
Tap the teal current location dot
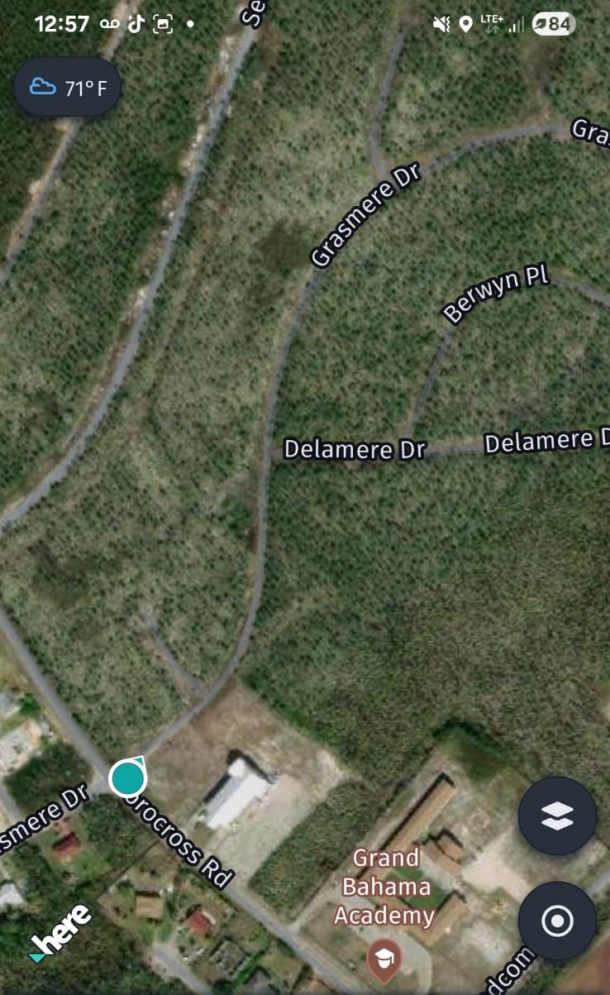pos(127,777)
